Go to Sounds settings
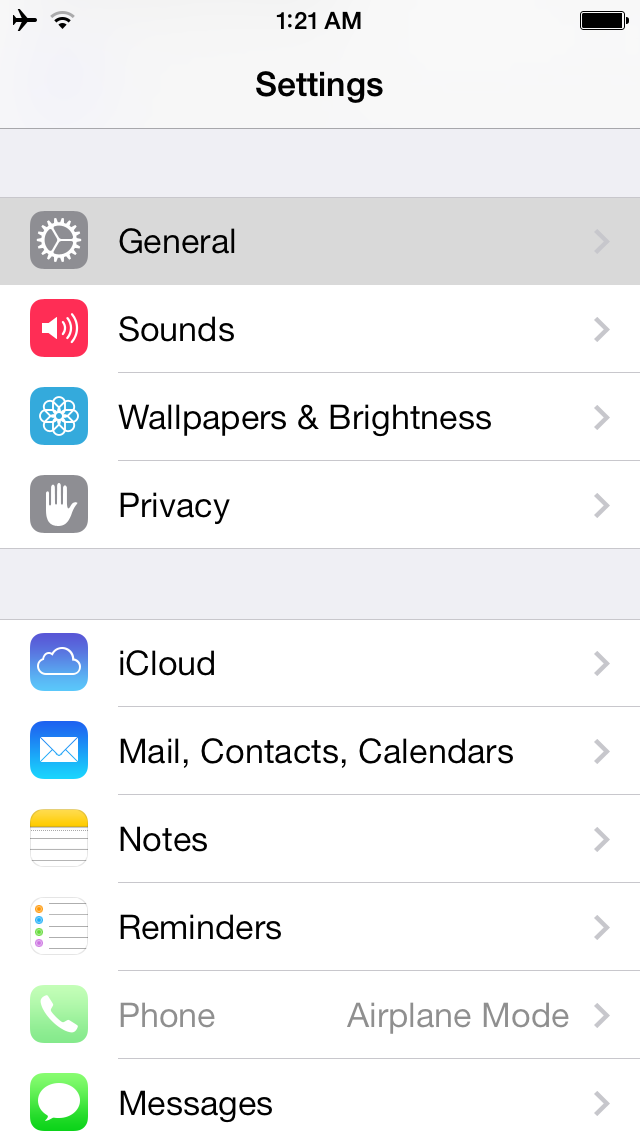The image size is (640, 1136). 320,329
